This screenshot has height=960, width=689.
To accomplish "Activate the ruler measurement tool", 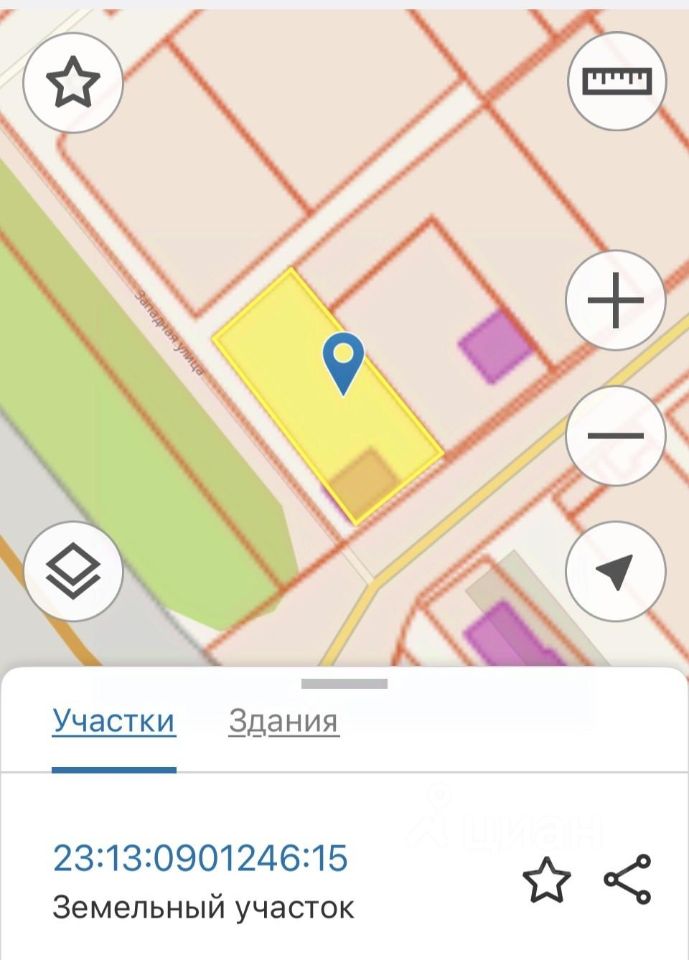I will click(x=617, y=81).
